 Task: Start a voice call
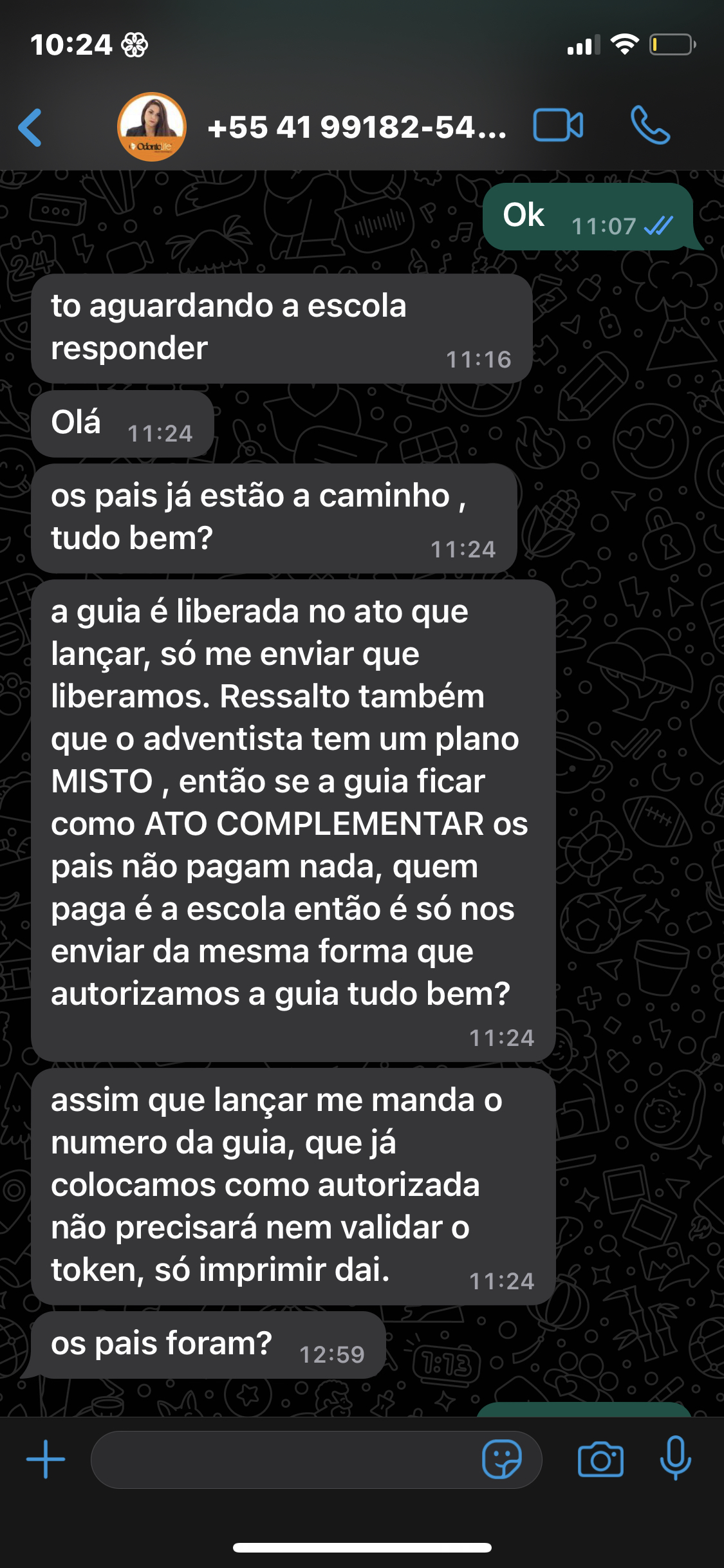[650, 125]
